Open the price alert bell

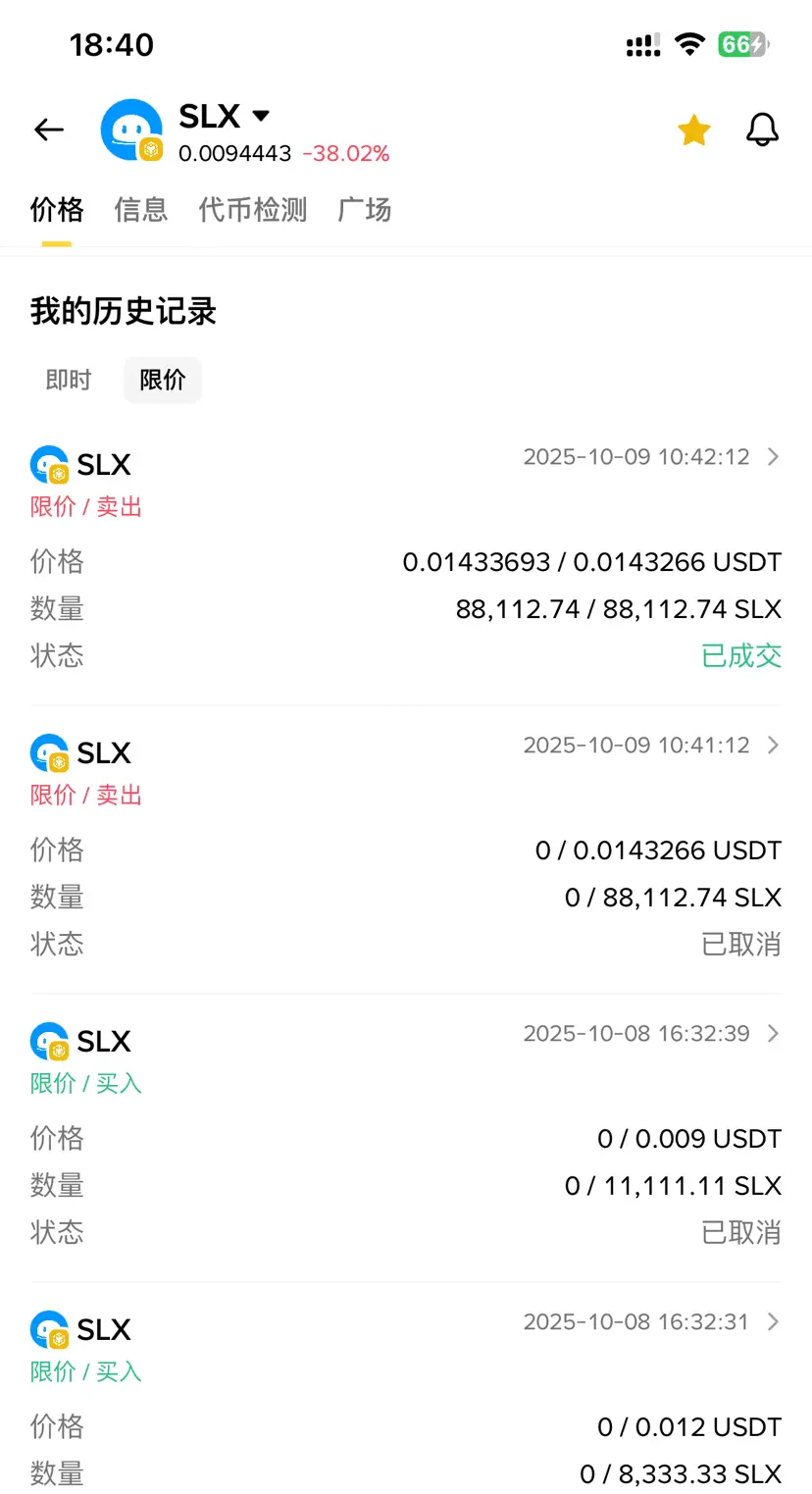(x=762, y=129)
